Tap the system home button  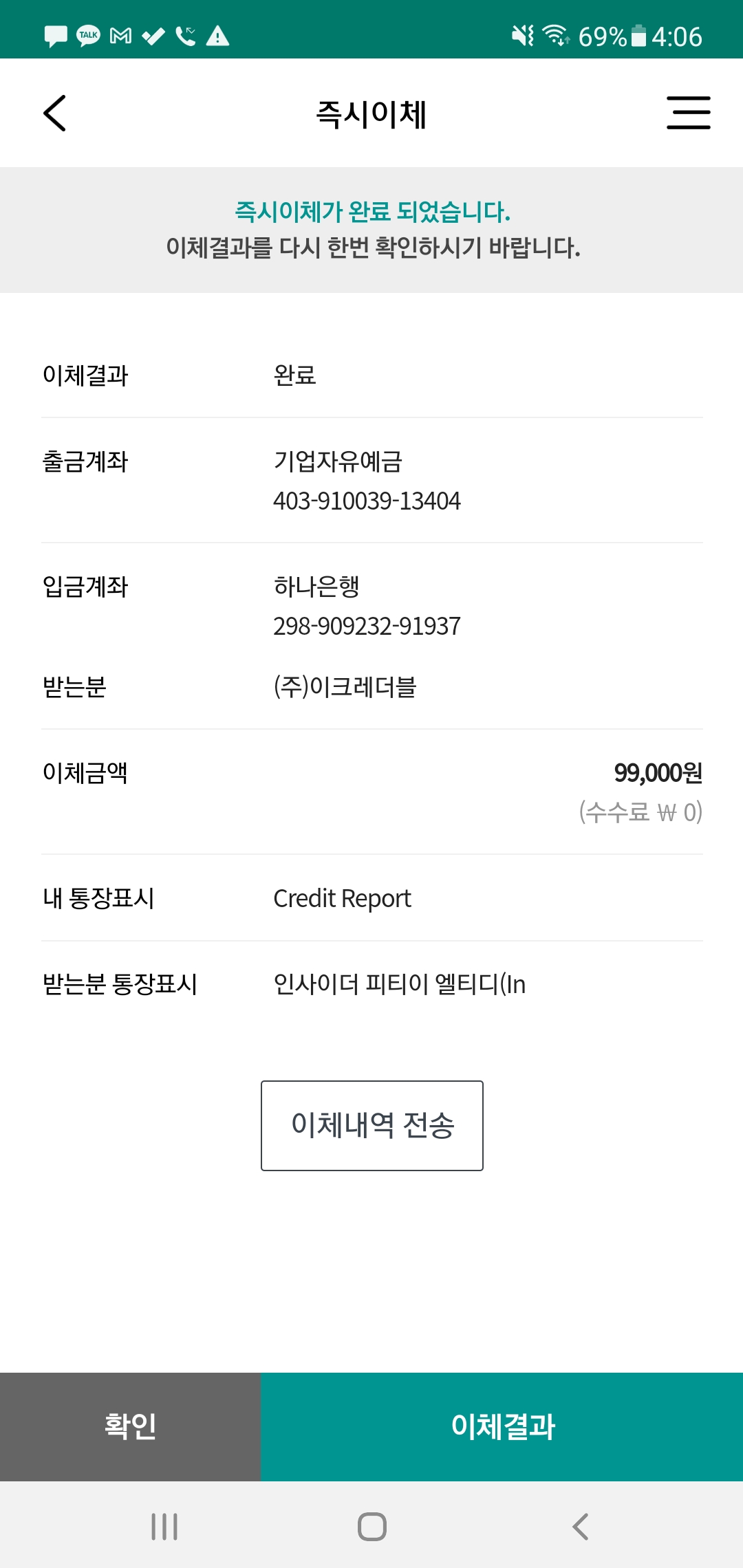click(371, 1527)
